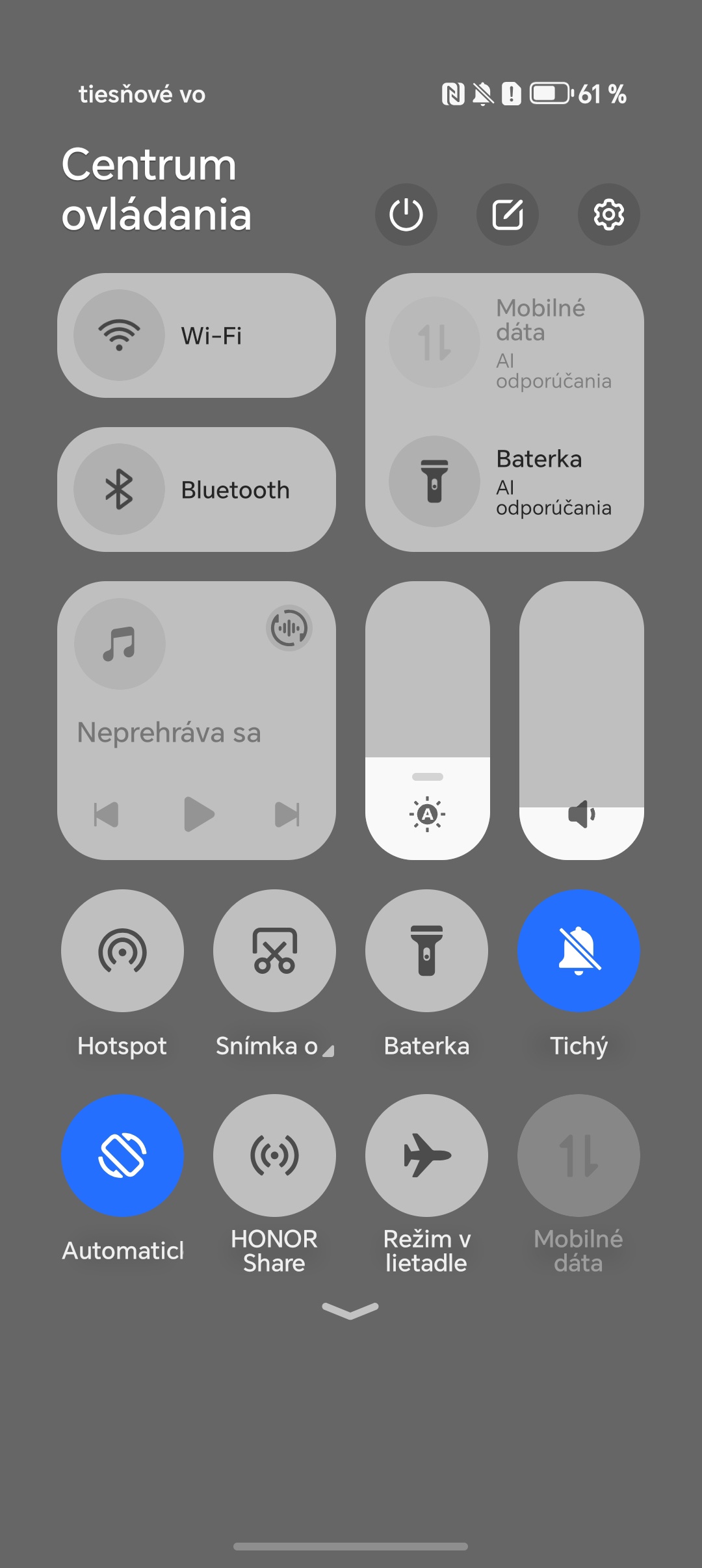The height and width of the screenshot is (1568, 702).
Task: Tap the volume slider
Action: pyautogui.click(x=582, y=721)
